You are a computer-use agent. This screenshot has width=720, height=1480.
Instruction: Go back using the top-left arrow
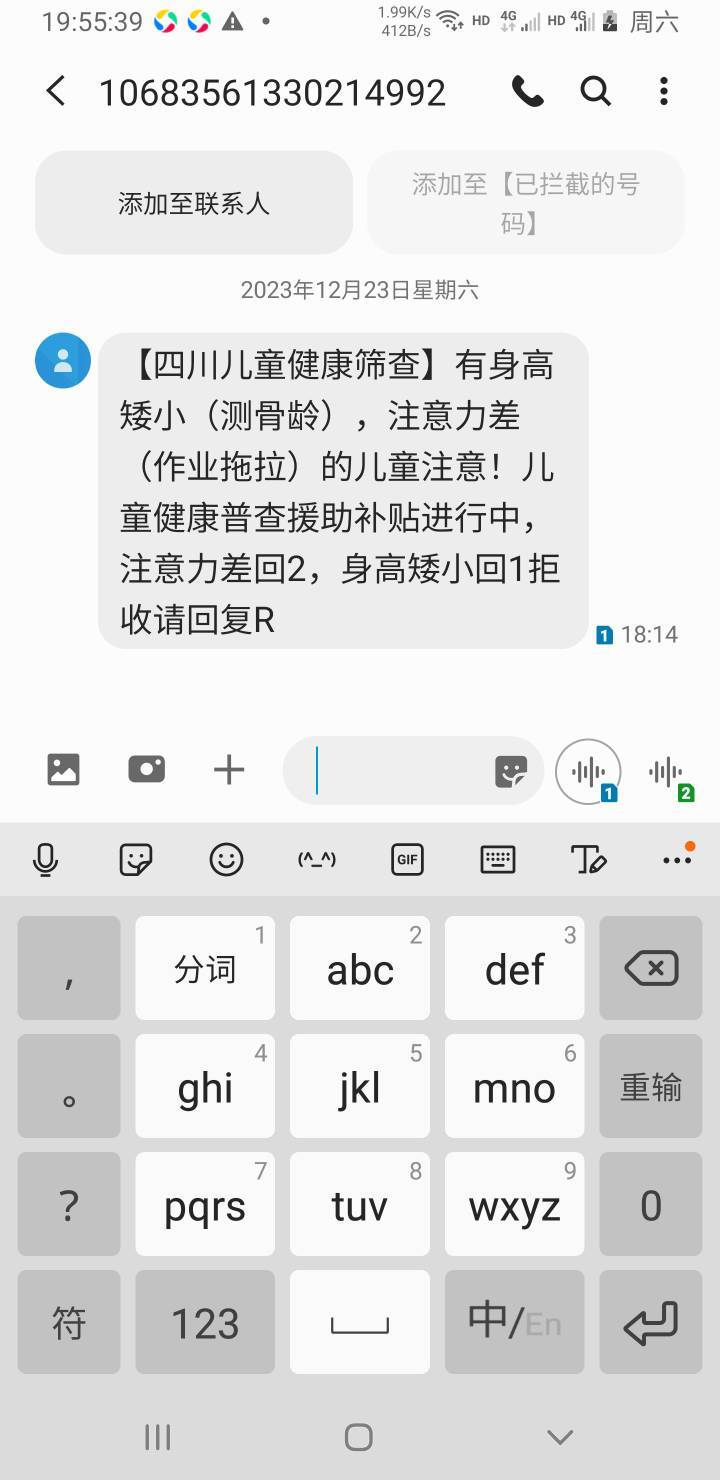55,92
